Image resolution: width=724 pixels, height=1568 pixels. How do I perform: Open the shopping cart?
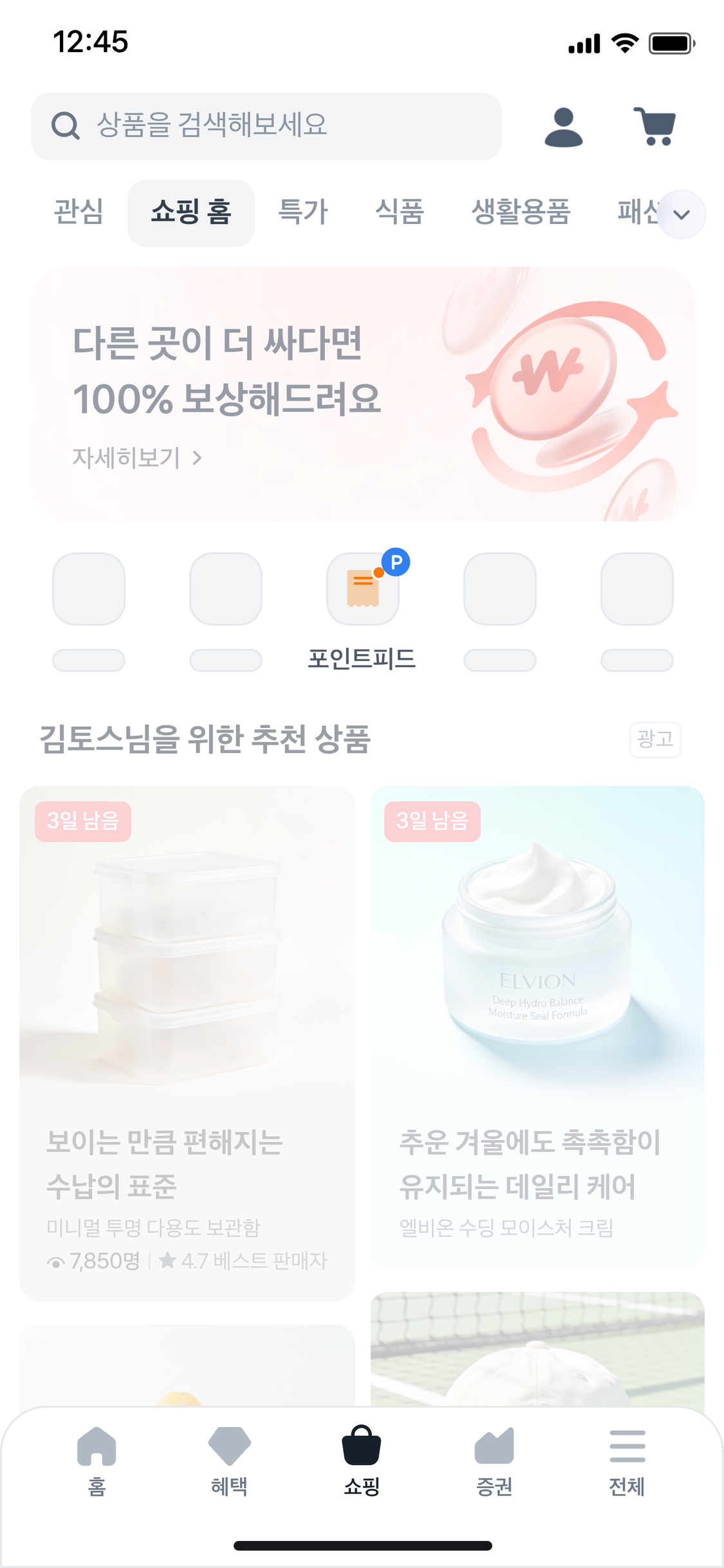pos(655,126)
